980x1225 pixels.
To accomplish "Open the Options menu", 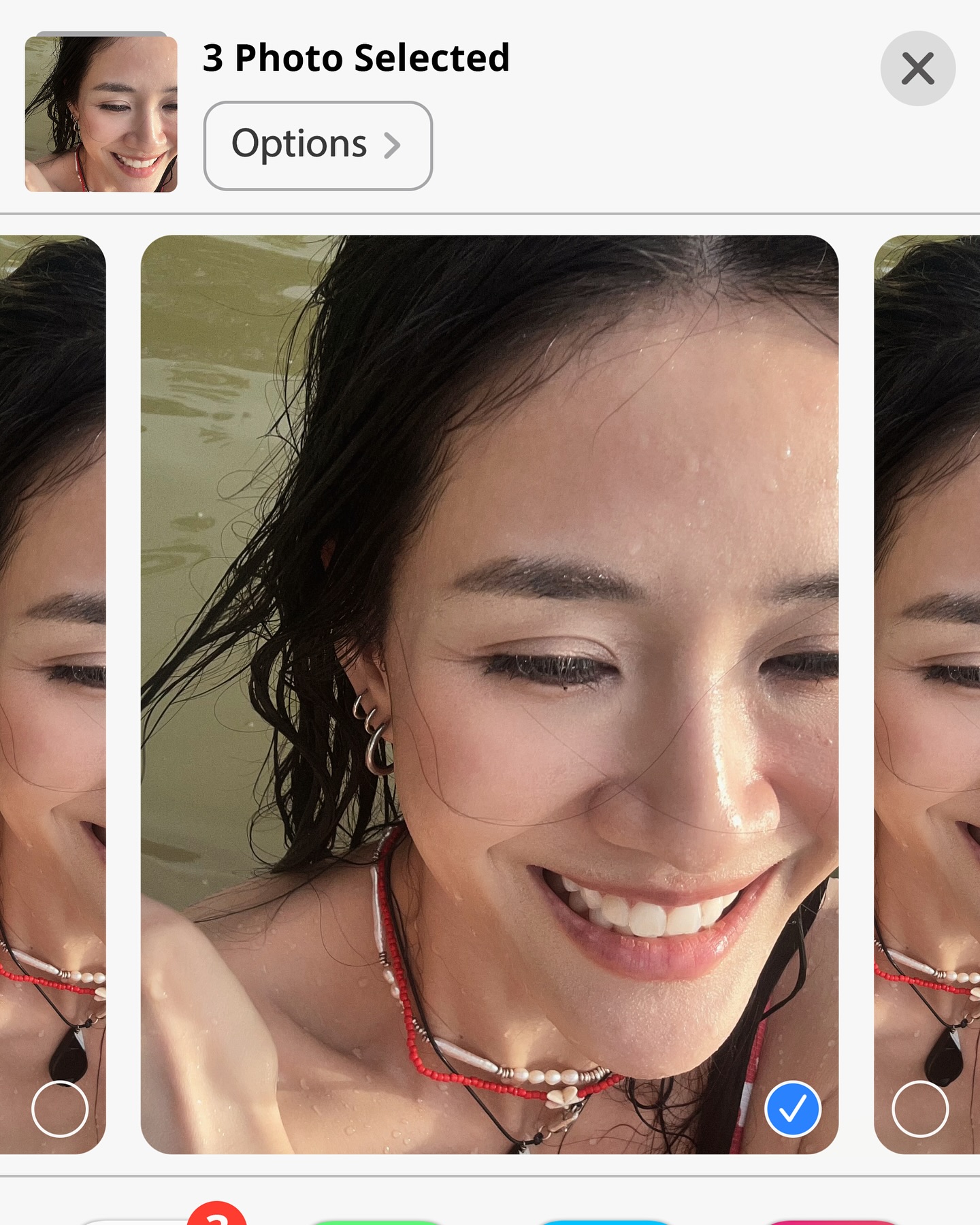I will point(318,146).
